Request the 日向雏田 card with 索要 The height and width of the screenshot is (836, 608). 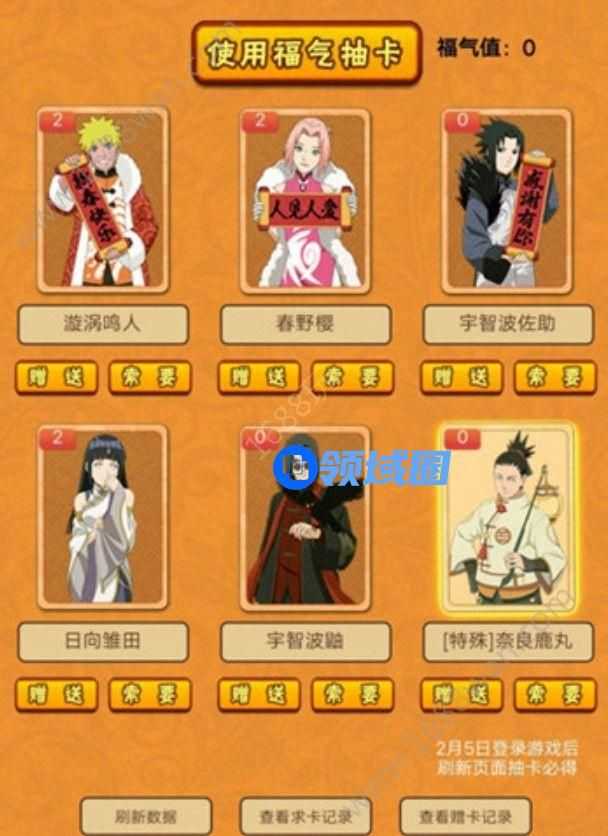(x=150, y=694)
